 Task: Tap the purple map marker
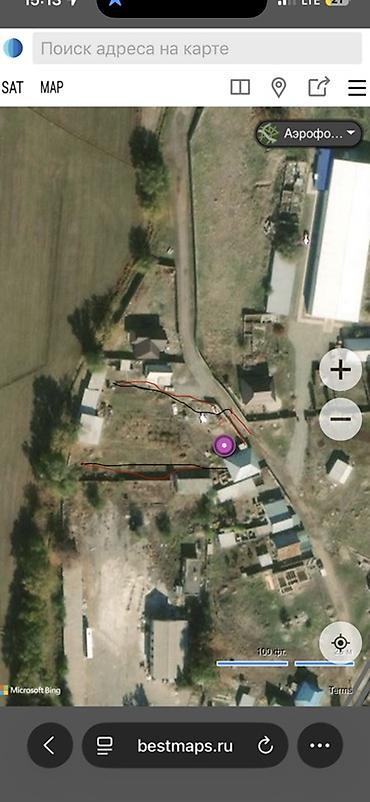pos(224,446)
